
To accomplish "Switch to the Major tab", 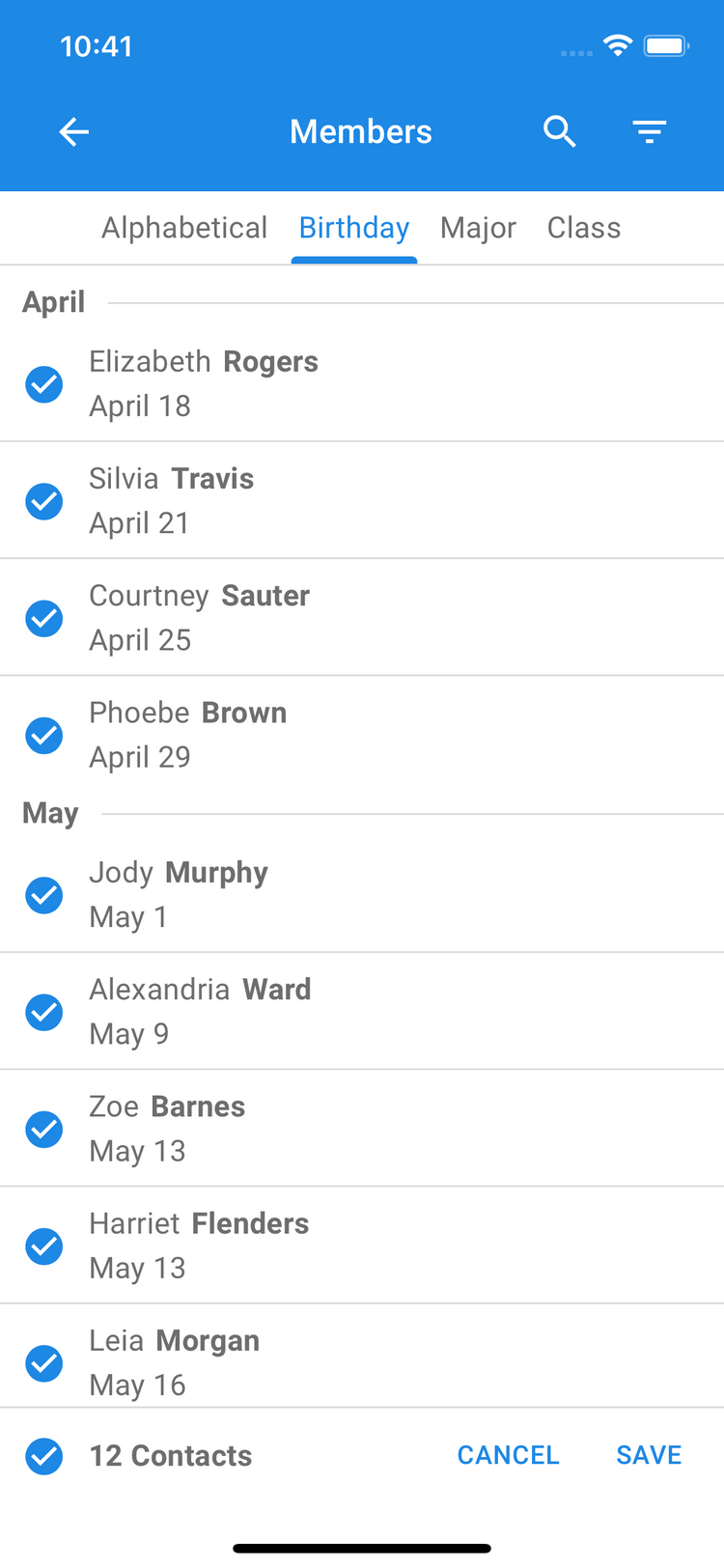I will [478, 228].
